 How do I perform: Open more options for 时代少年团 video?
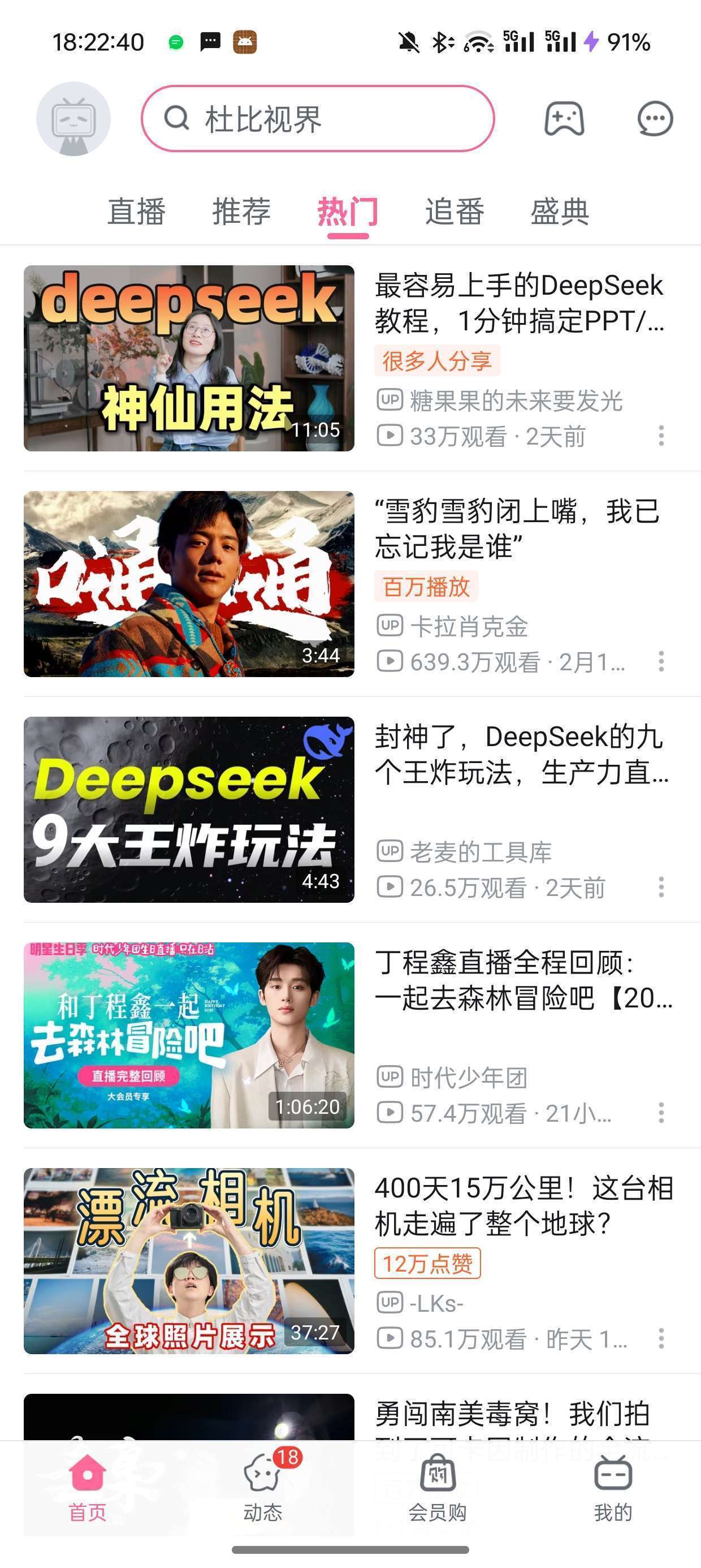click(661, 1113)
